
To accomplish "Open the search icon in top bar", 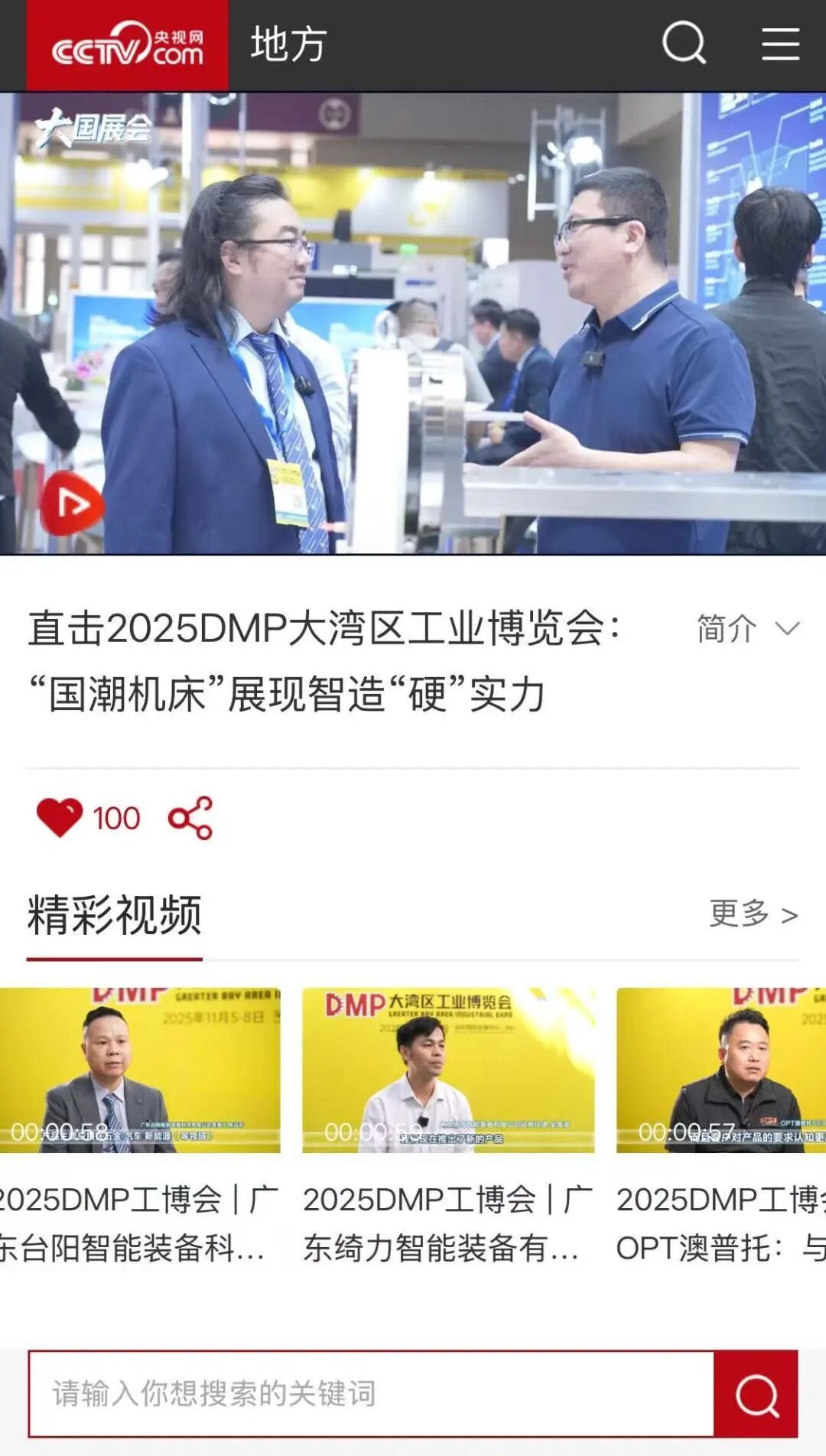I will tap(685, 43).
